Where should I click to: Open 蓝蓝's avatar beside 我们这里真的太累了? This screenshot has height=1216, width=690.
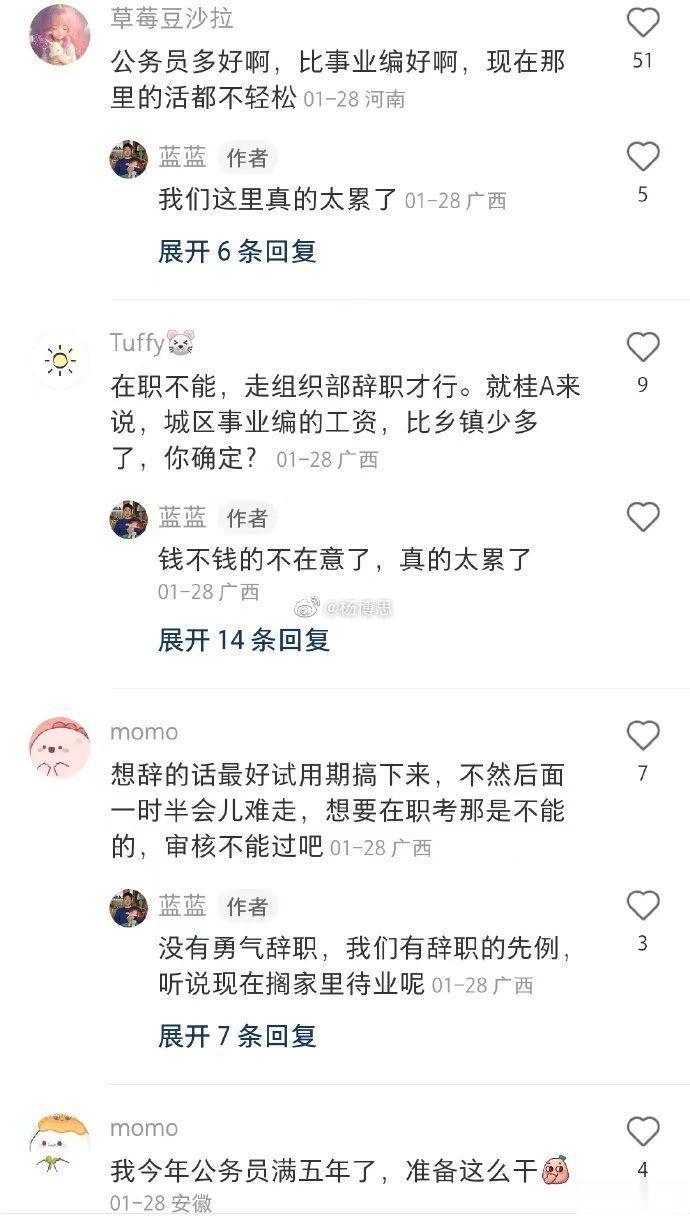pyautogui.click(x=129, y=159)
